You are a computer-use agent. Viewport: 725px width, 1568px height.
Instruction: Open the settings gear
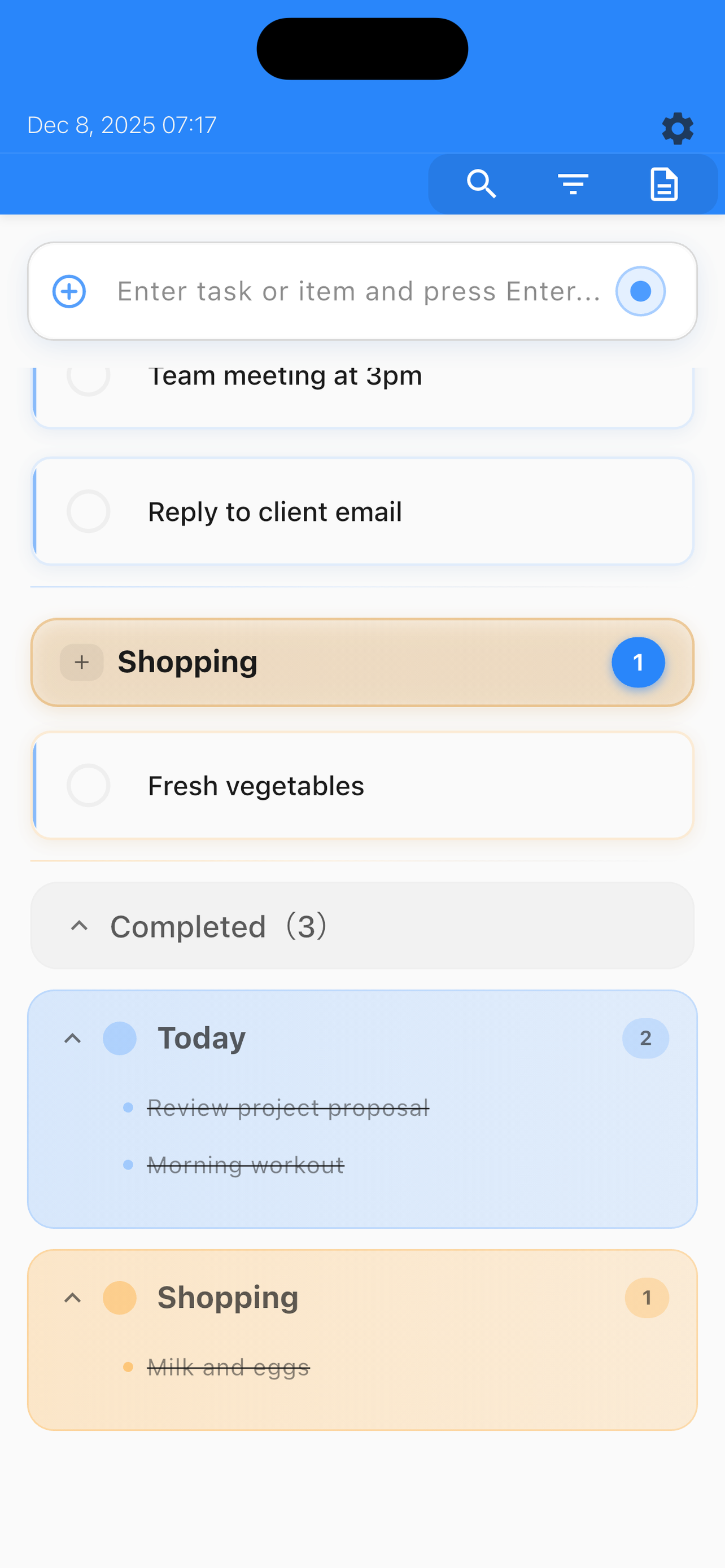coord(678,129)
